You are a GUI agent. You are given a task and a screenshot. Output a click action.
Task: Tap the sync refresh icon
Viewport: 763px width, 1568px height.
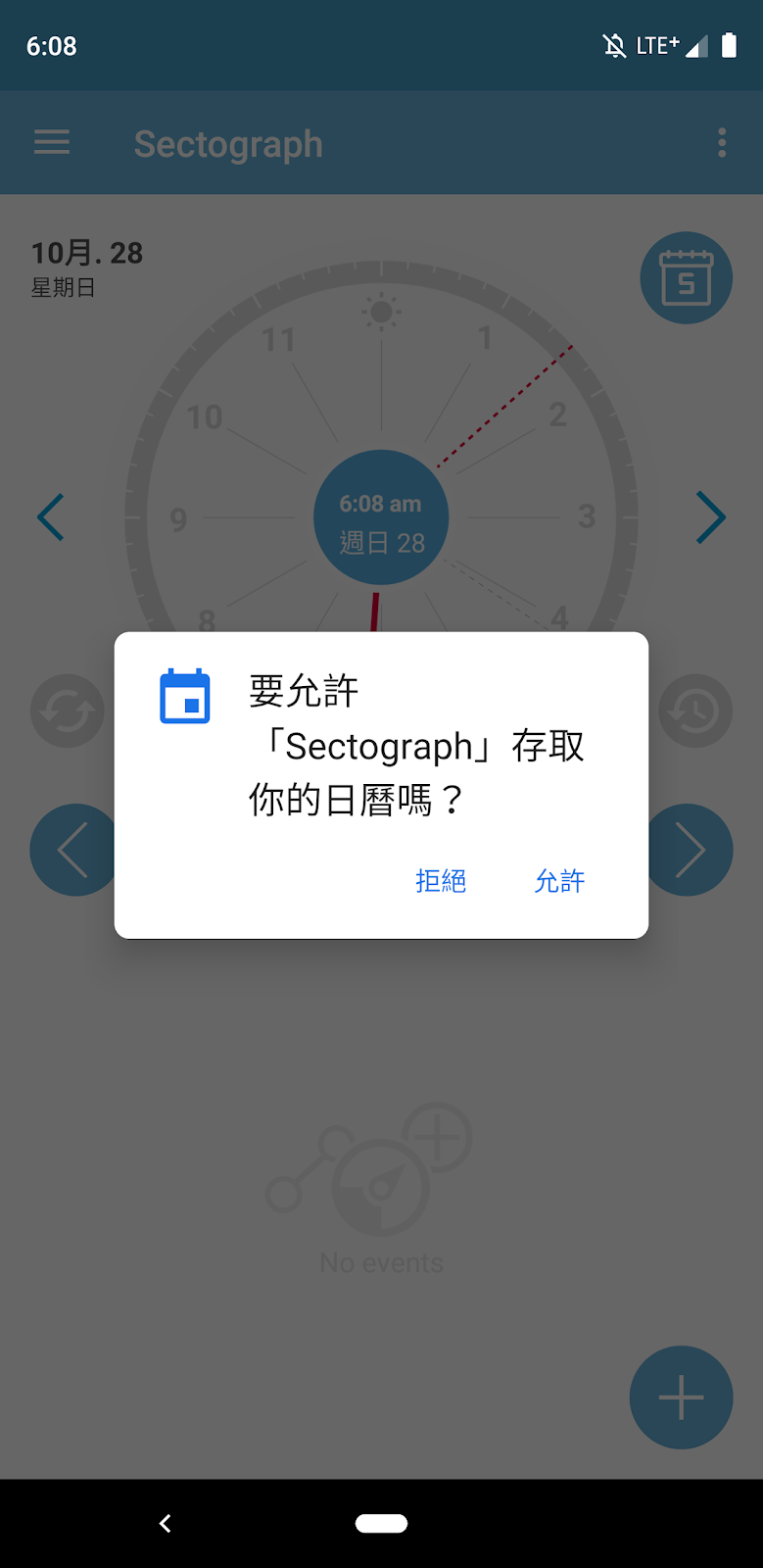point(67,710)
